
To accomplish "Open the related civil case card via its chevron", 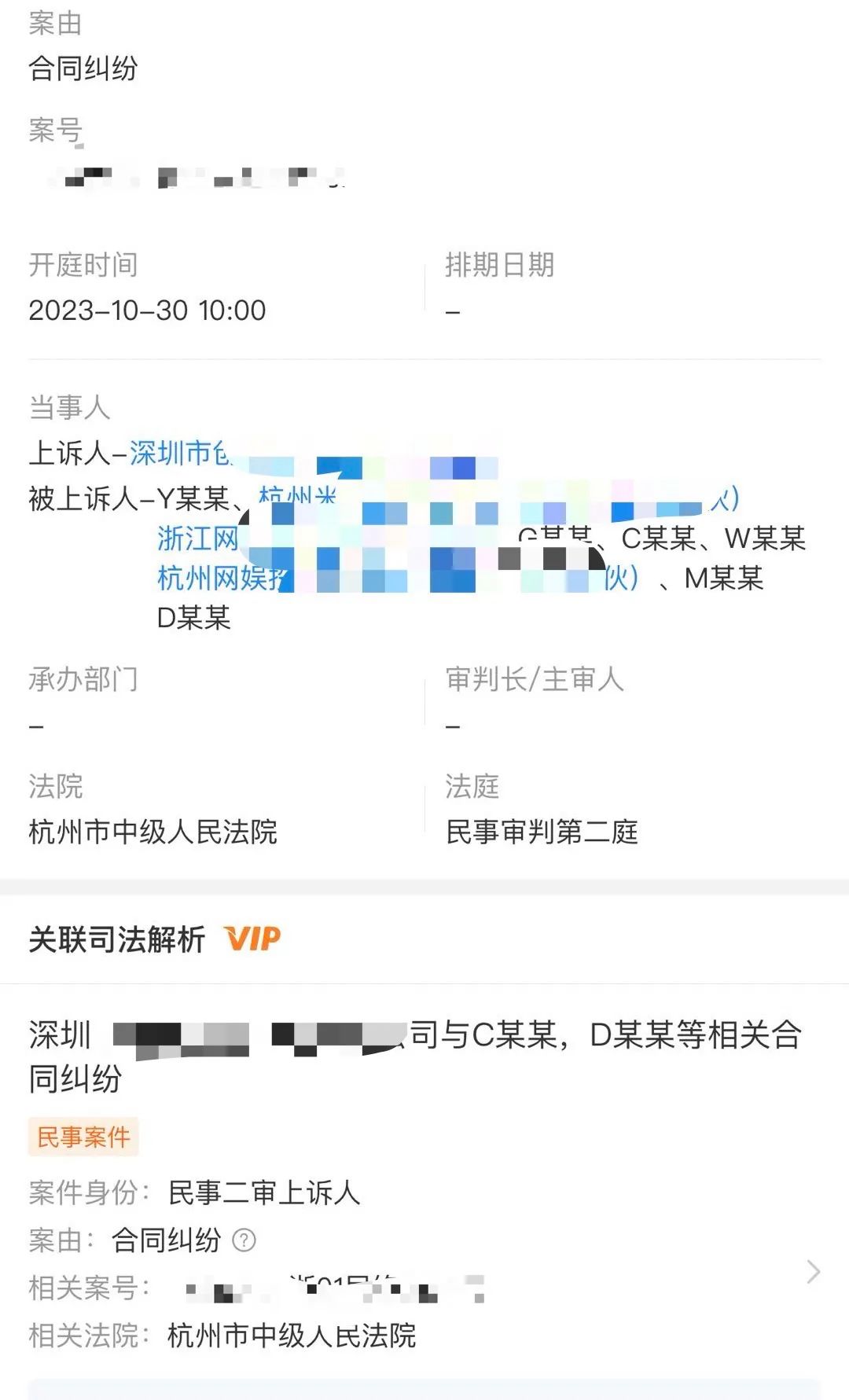I will [814, 1271].
